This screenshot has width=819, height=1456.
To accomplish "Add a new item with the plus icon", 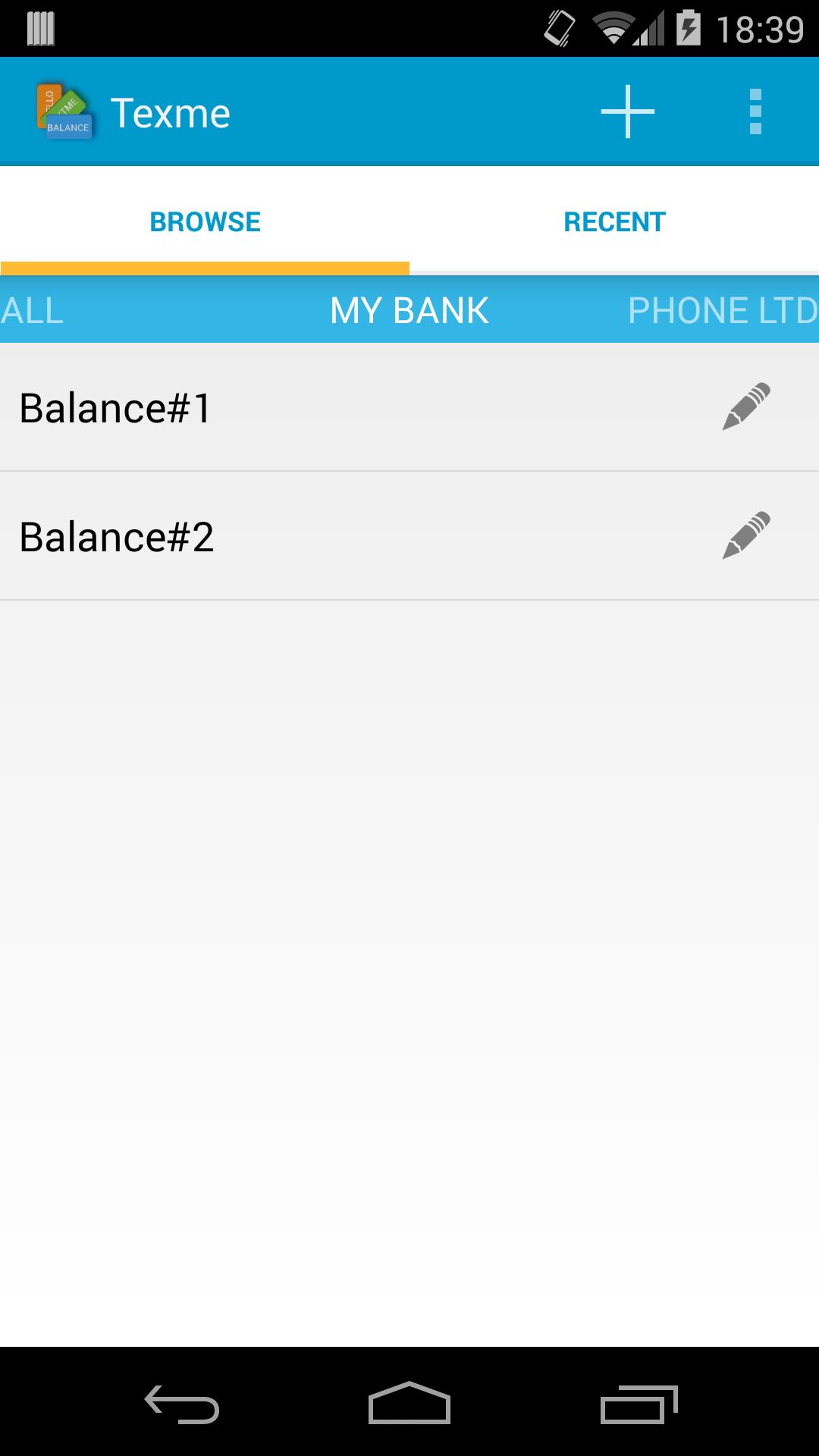I will [627, 112].
